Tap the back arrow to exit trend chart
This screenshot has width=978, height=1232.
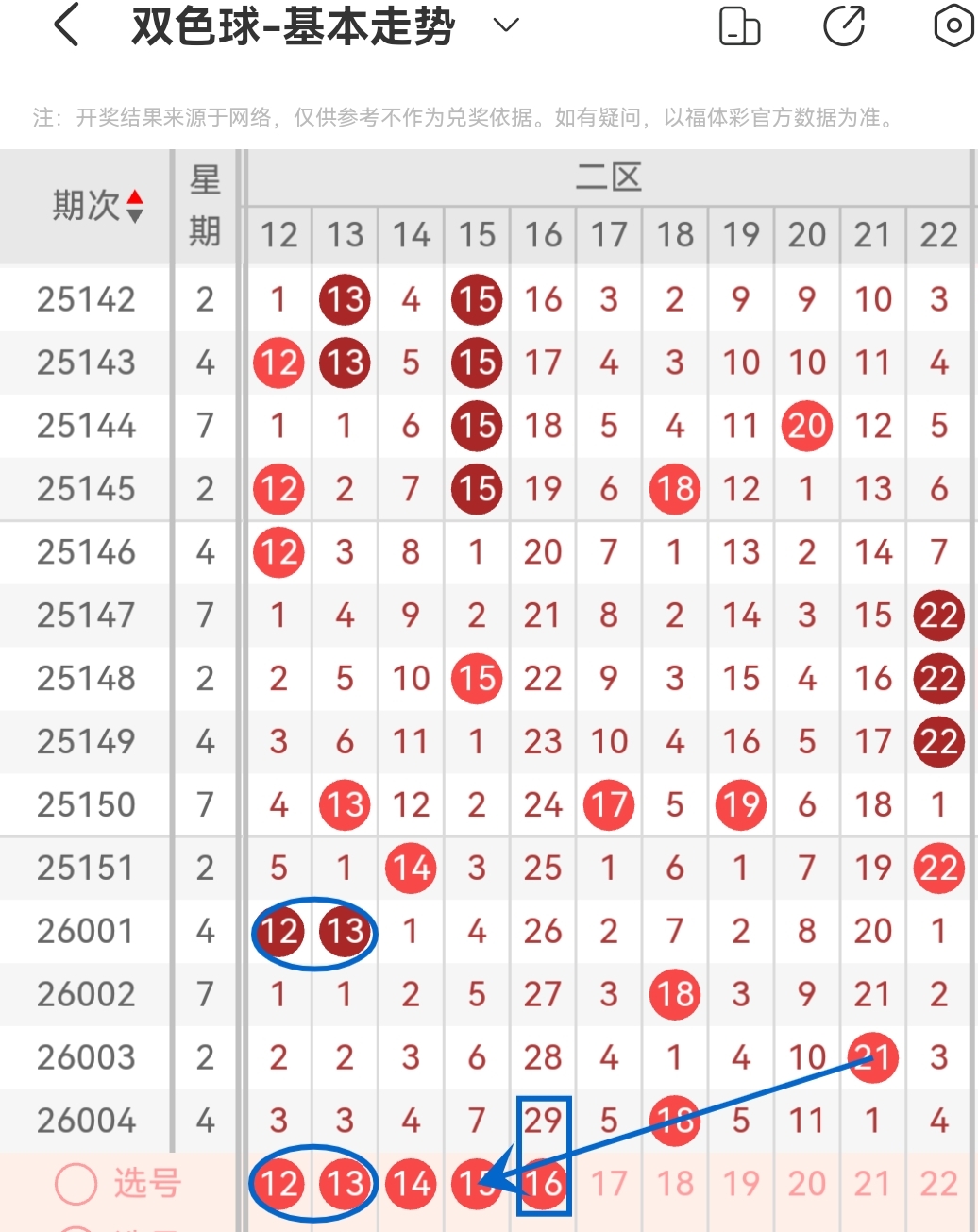(68, 26)
